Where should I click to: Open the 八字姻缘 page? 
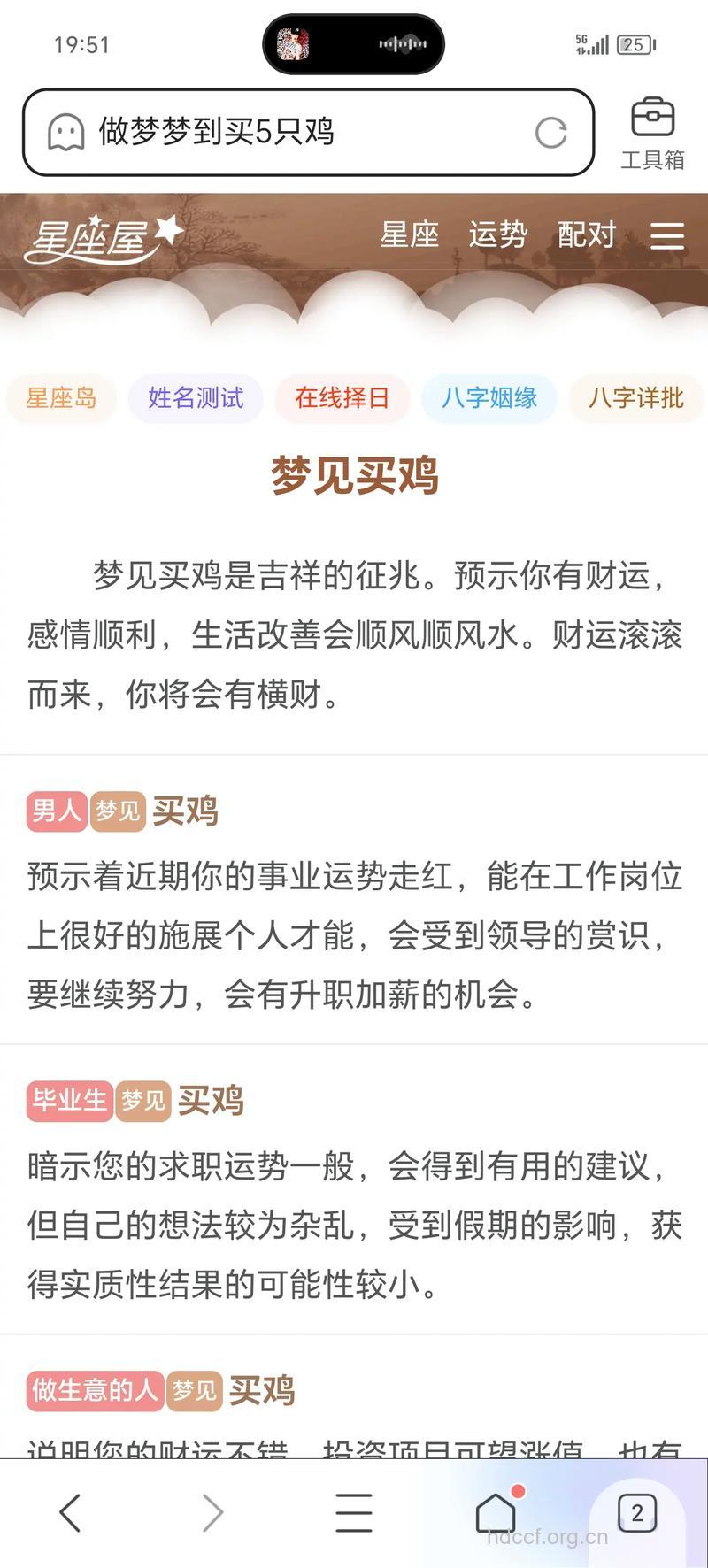coord(489,399)
